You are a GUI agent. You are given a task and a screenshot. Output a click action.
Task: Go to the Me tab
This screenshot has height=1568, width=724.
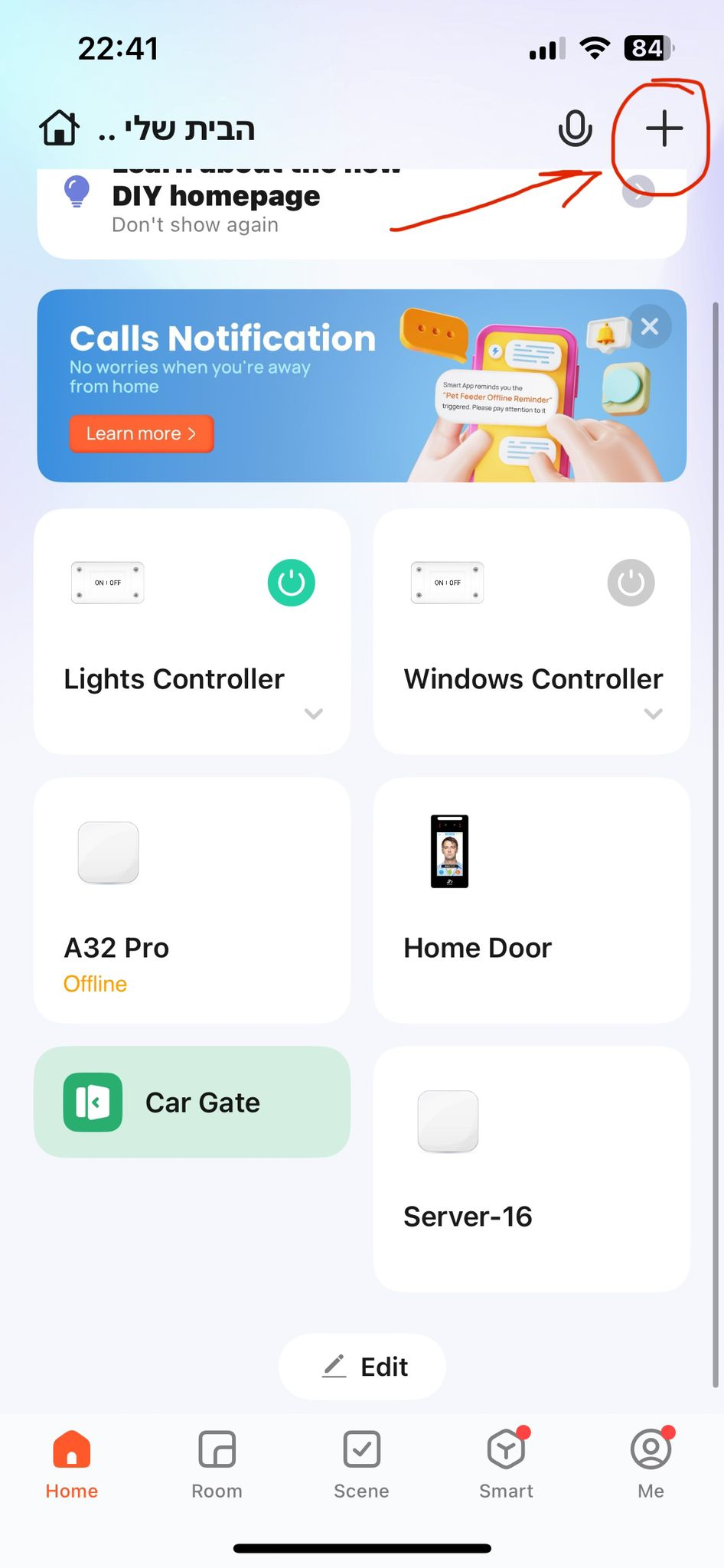[x=651, y=1464]
